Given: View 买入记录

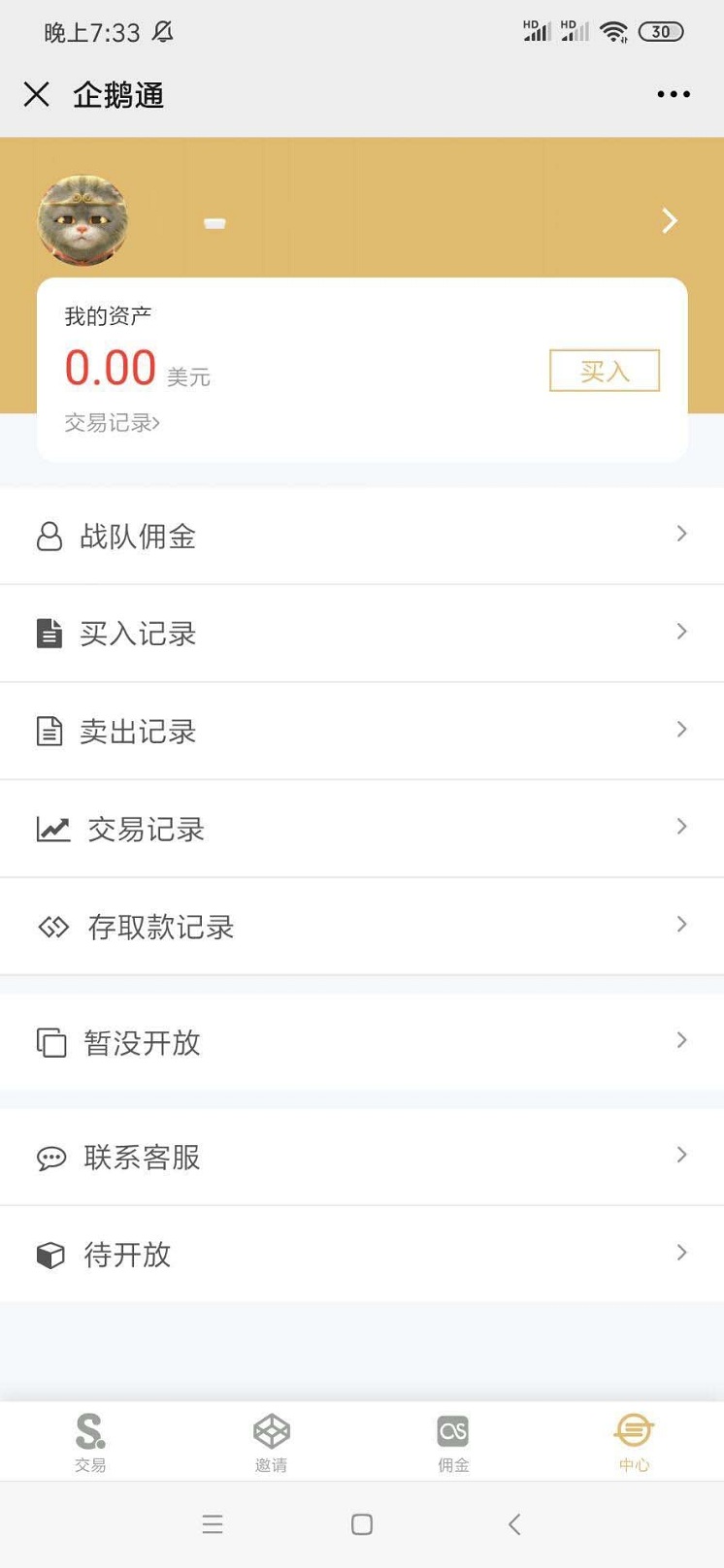Looking at the screenshot, I should click(361, 634).
